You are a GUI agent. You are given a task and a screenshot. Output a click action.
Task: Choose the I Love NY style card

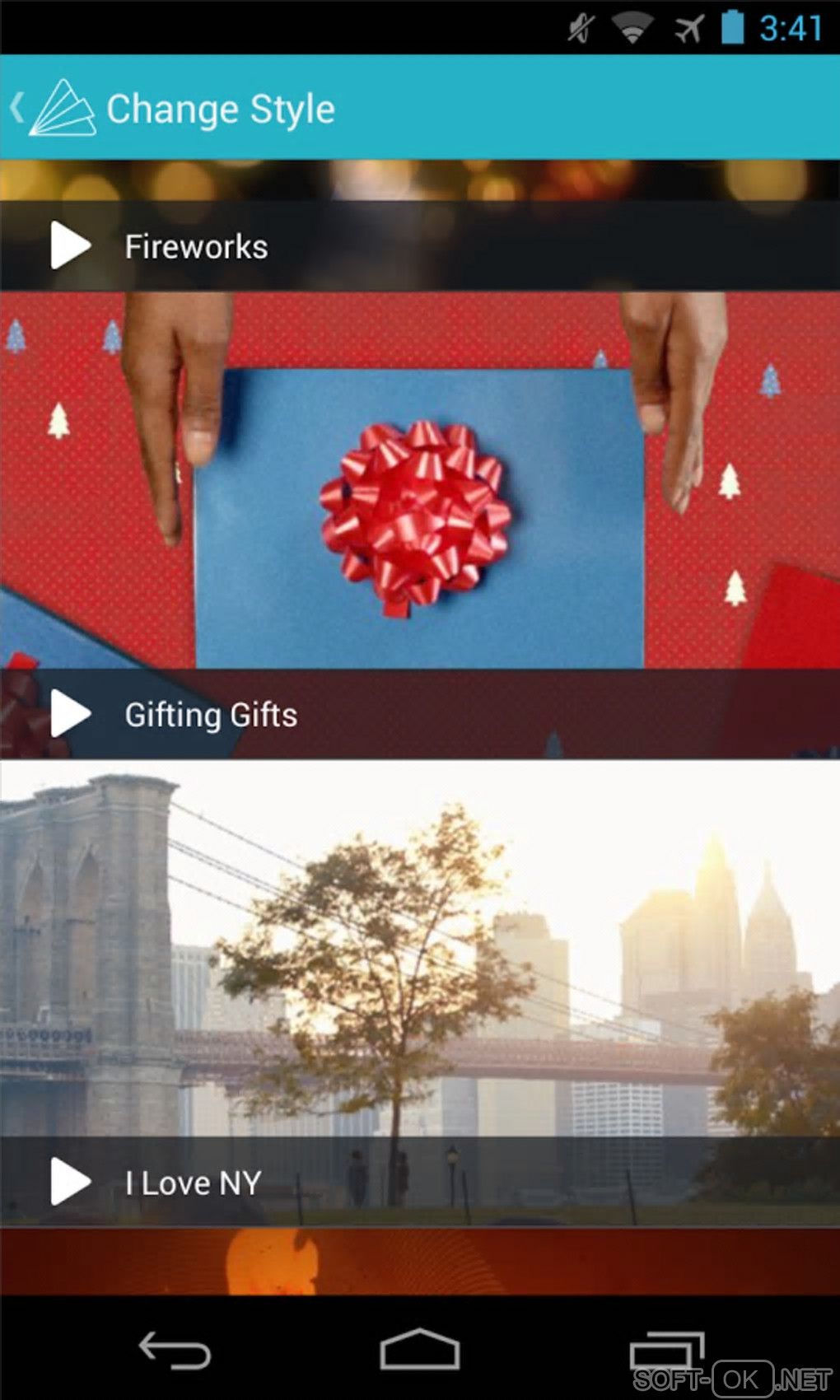[420, 947]
